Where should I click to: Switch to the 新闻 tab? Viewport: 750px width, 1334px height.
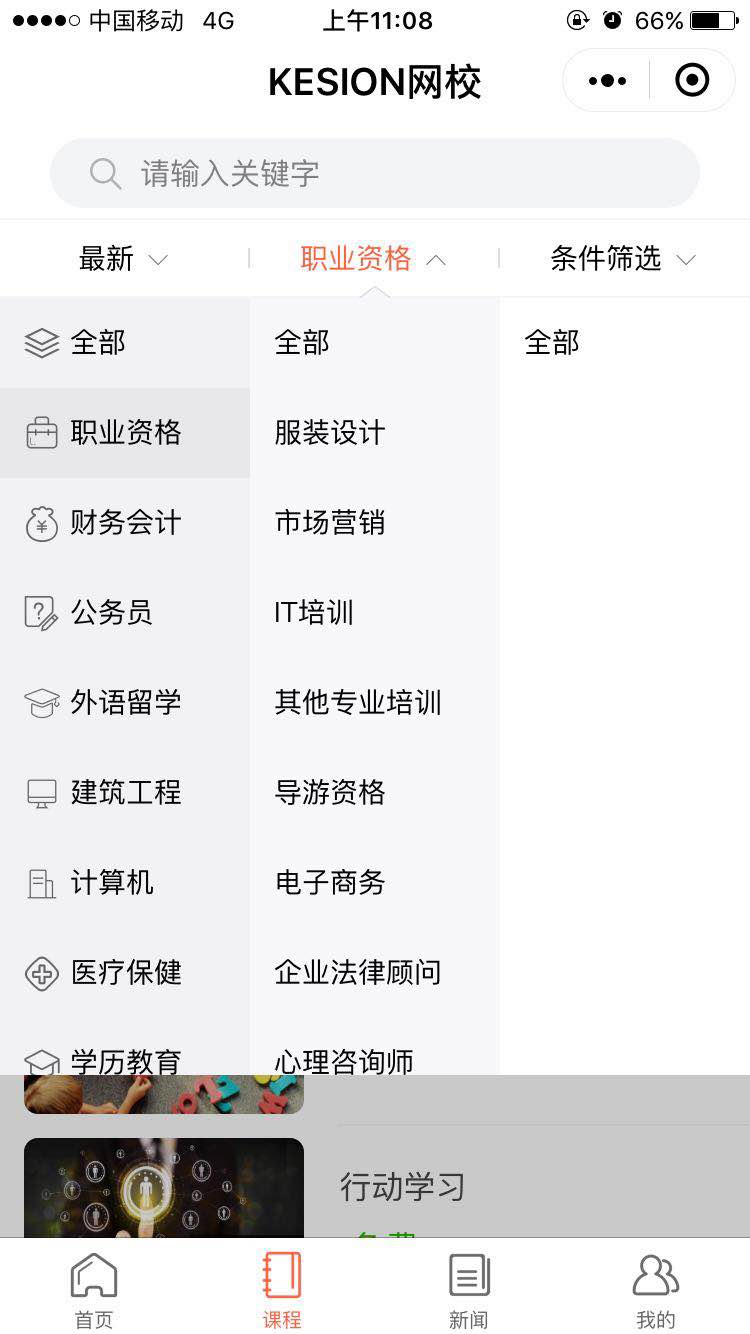[468, 1288]
